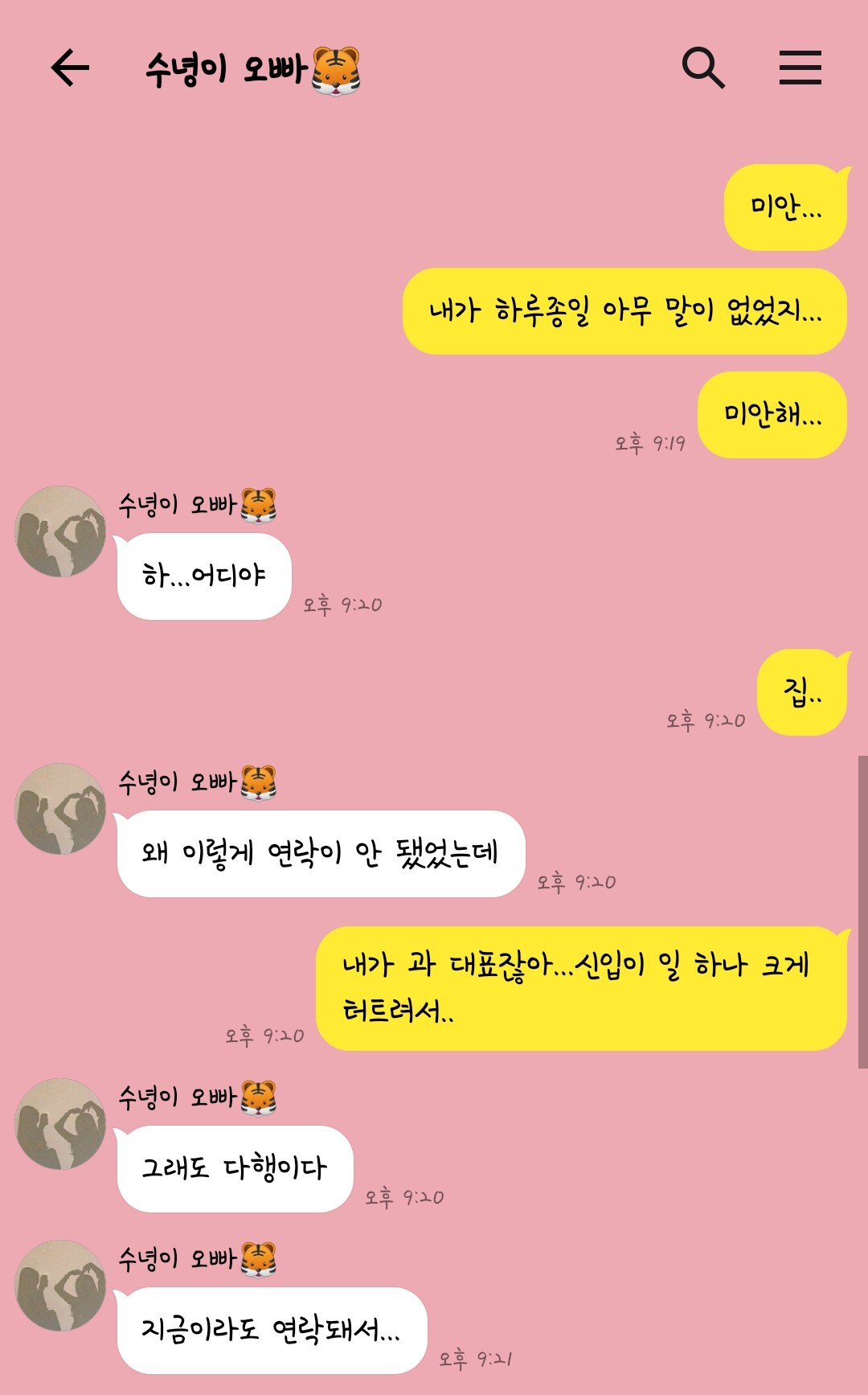Go back to the chat list
Image resolution: width=868 pixels, height=1395 pixels.
tap(70, 68)
